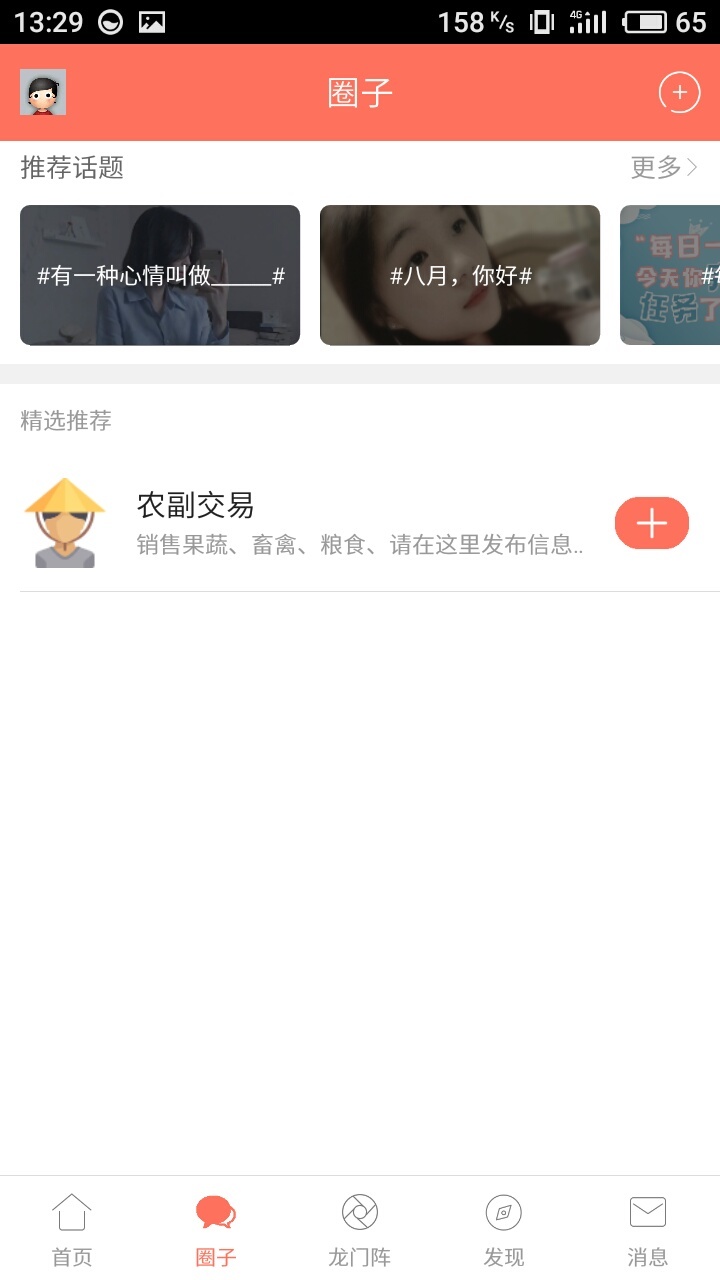Select the 圈子 tab
This screenshot has height=1280, width=720.
pyautogui.click(x=216, y=1230)
